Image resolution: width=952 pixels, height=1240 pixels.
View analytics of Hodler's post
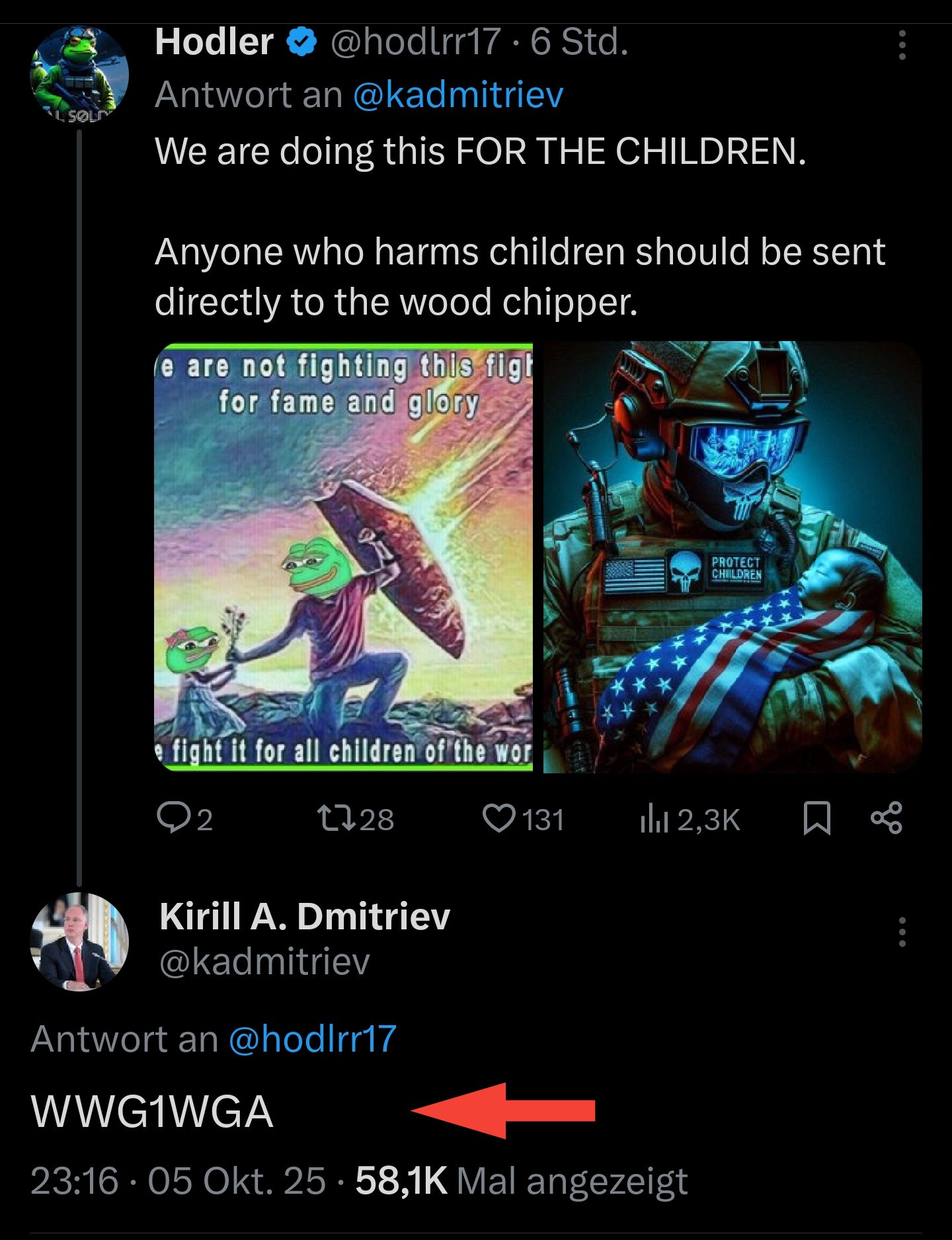pos(690,820)
